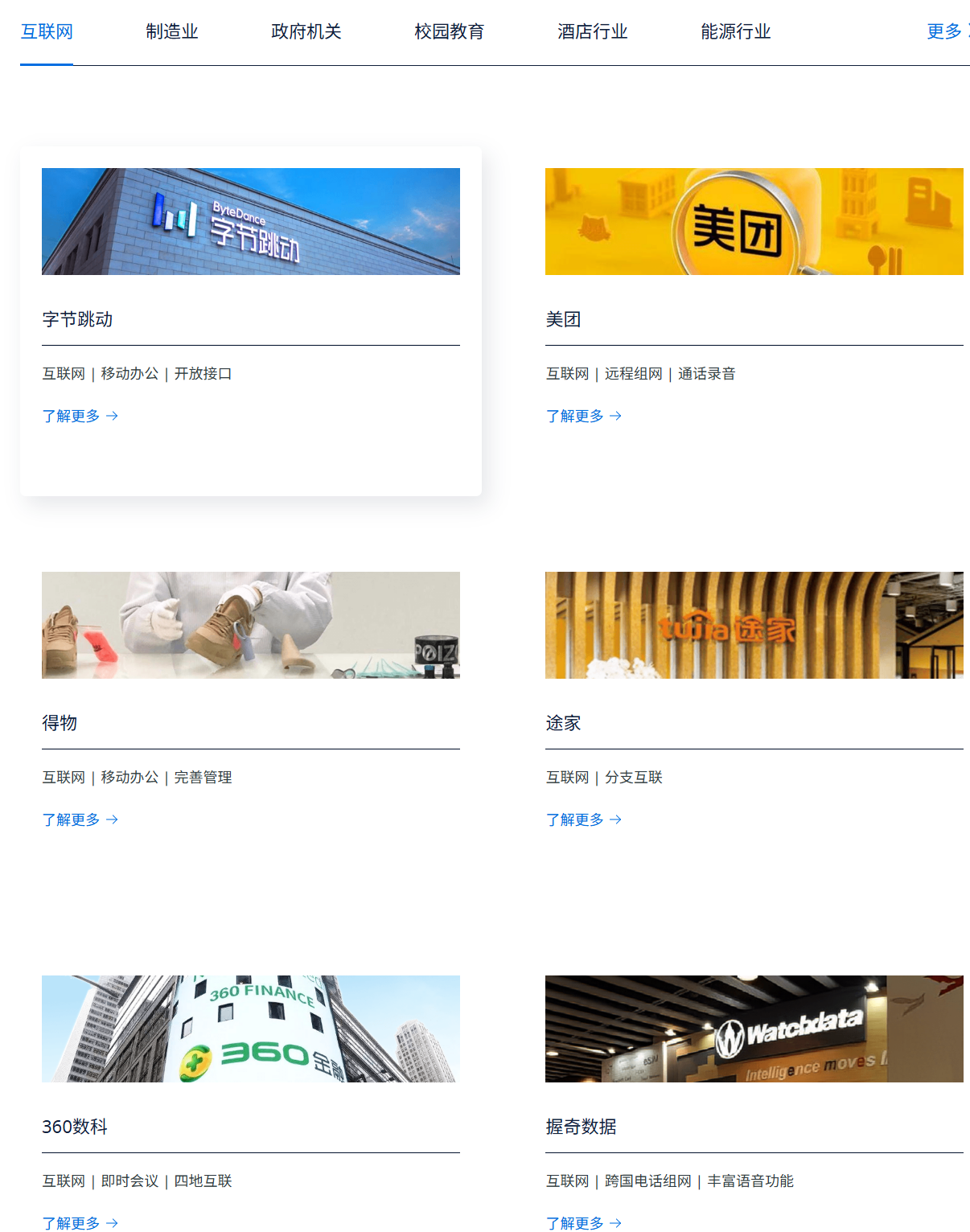The width and height of the screenshot is (970, 1232).
Task: Expand 更多 industry categories
Action: click(x=945, y=31)
